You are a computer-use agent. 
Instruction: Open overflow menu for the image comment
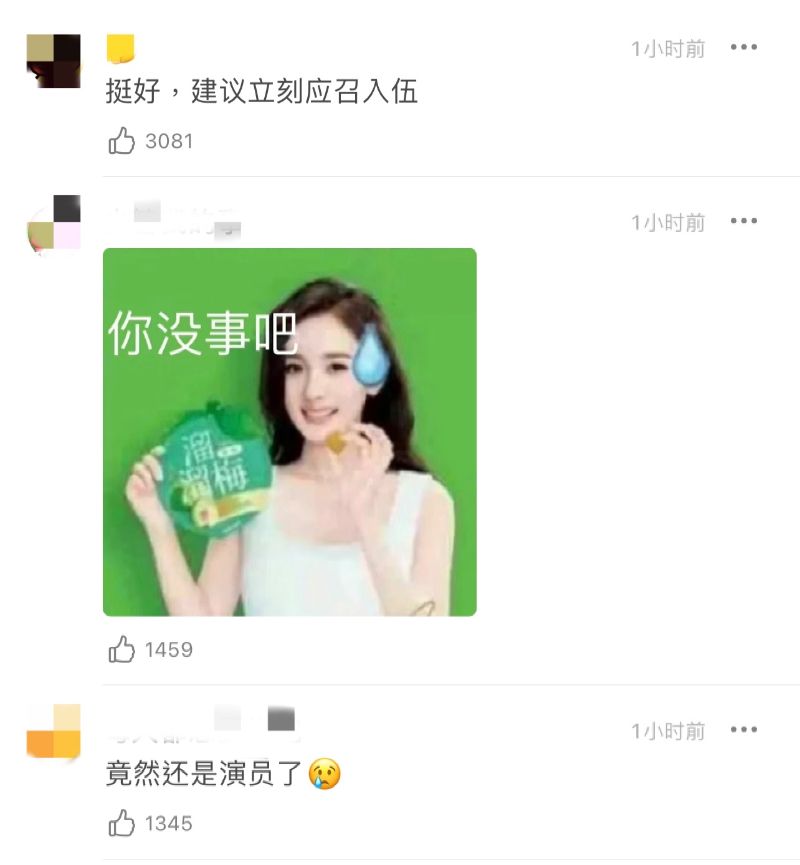point(743,222)
